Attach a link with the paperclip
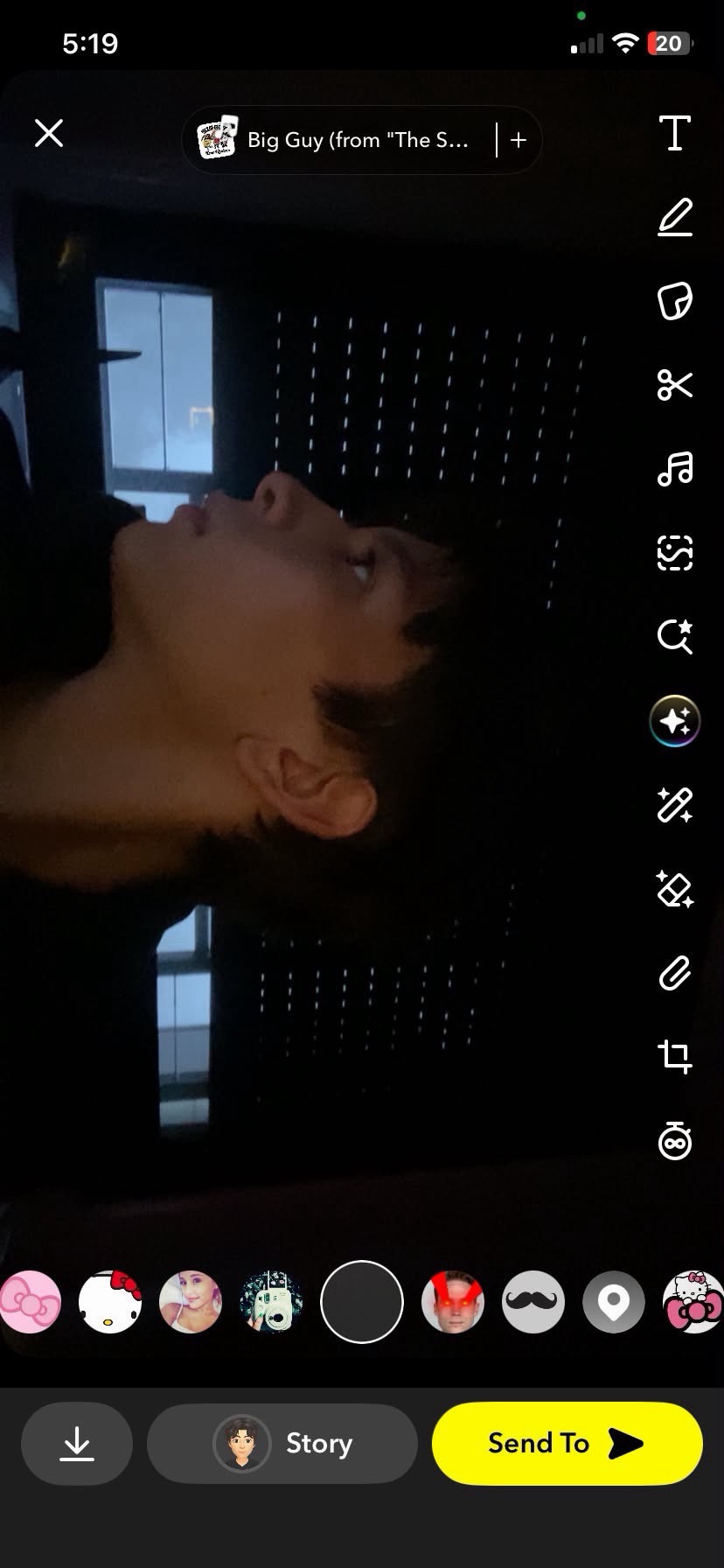Image resolution: width=724 pixels, height=1568 pixels. coord(674,973)
